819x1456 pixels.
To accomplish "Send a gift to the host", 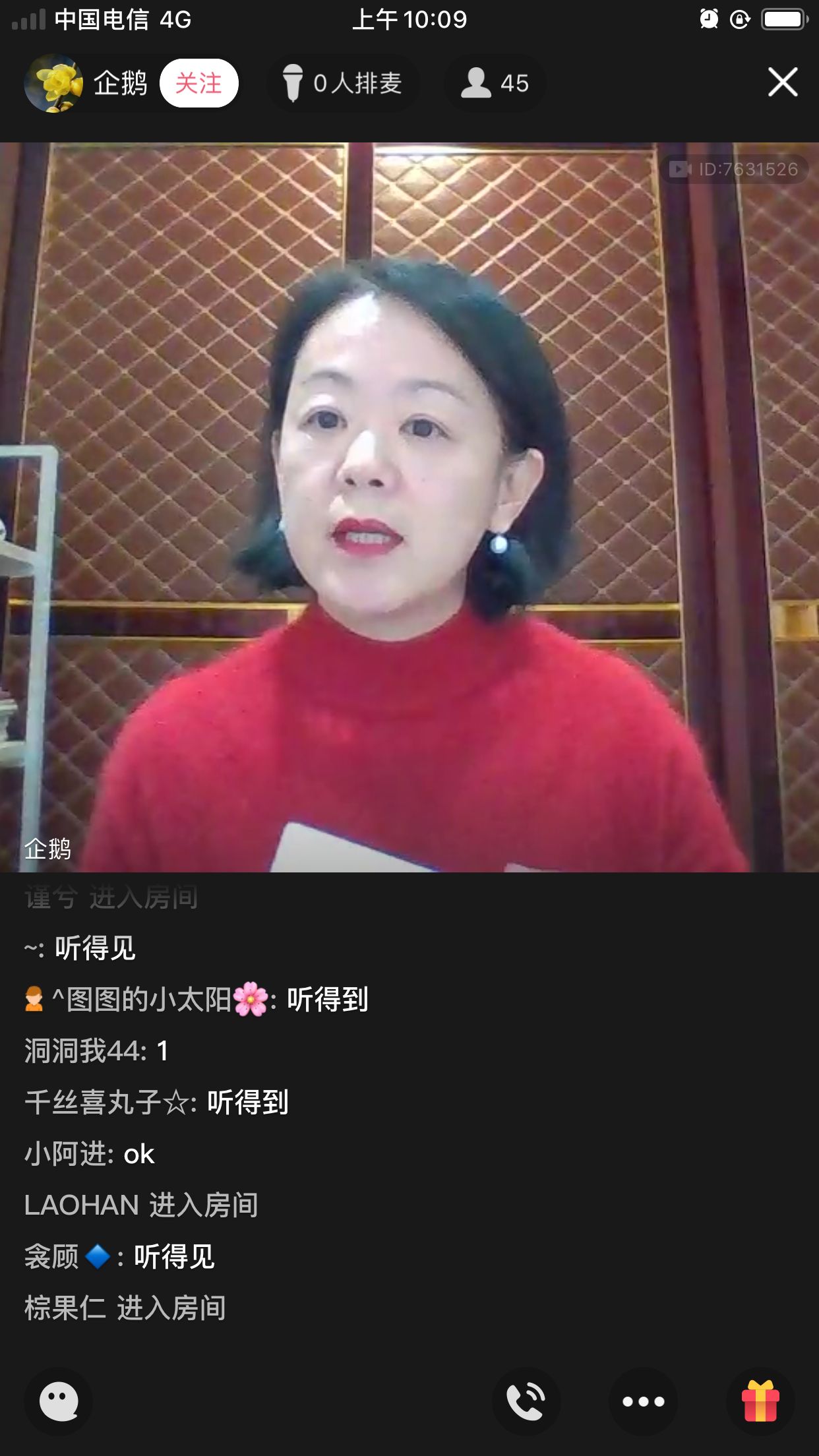I will pyautogui.click(x=760, y=1401).
